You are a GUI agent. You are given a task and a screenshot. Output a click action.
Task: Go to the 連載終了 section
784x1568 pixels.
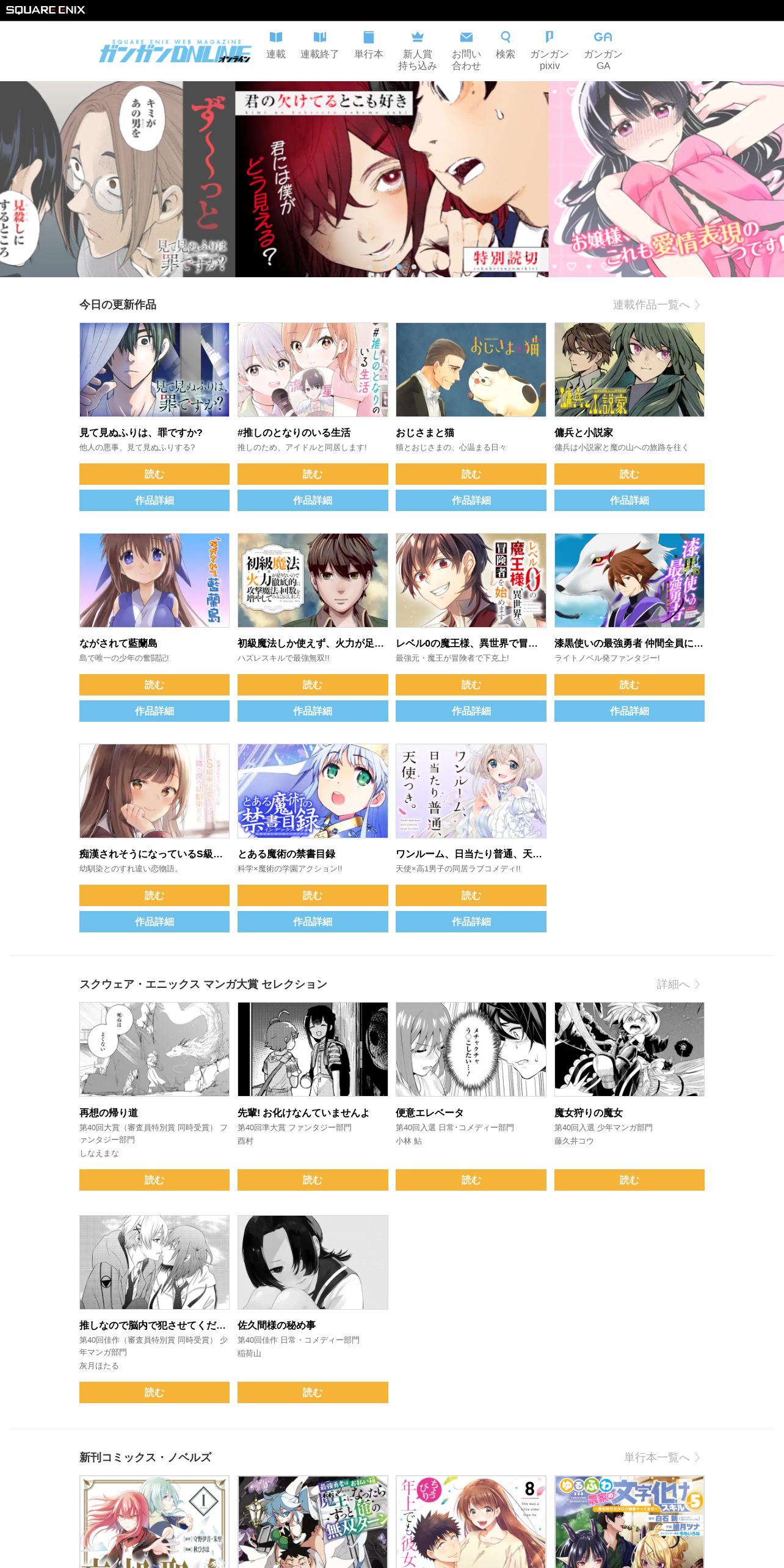coord(319,46)
